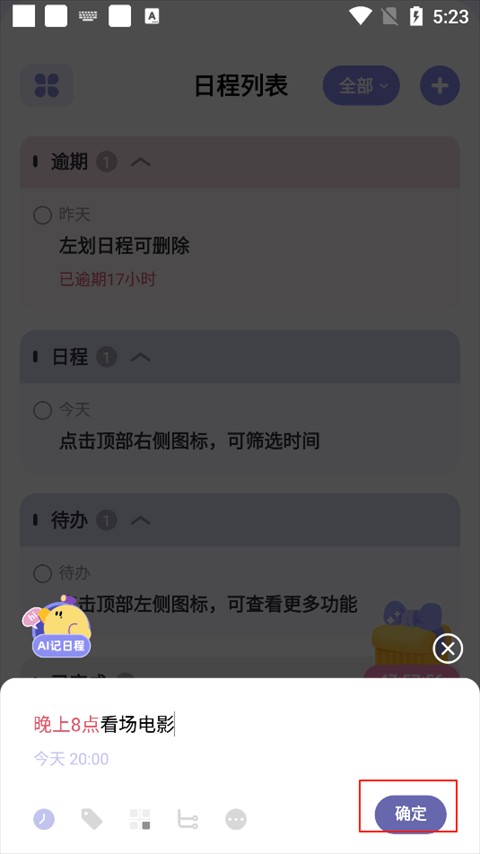The width and height of the screenshot is (480, 854).
Task: Open the quadrant grid icon
Action: (x=140, y=819)
